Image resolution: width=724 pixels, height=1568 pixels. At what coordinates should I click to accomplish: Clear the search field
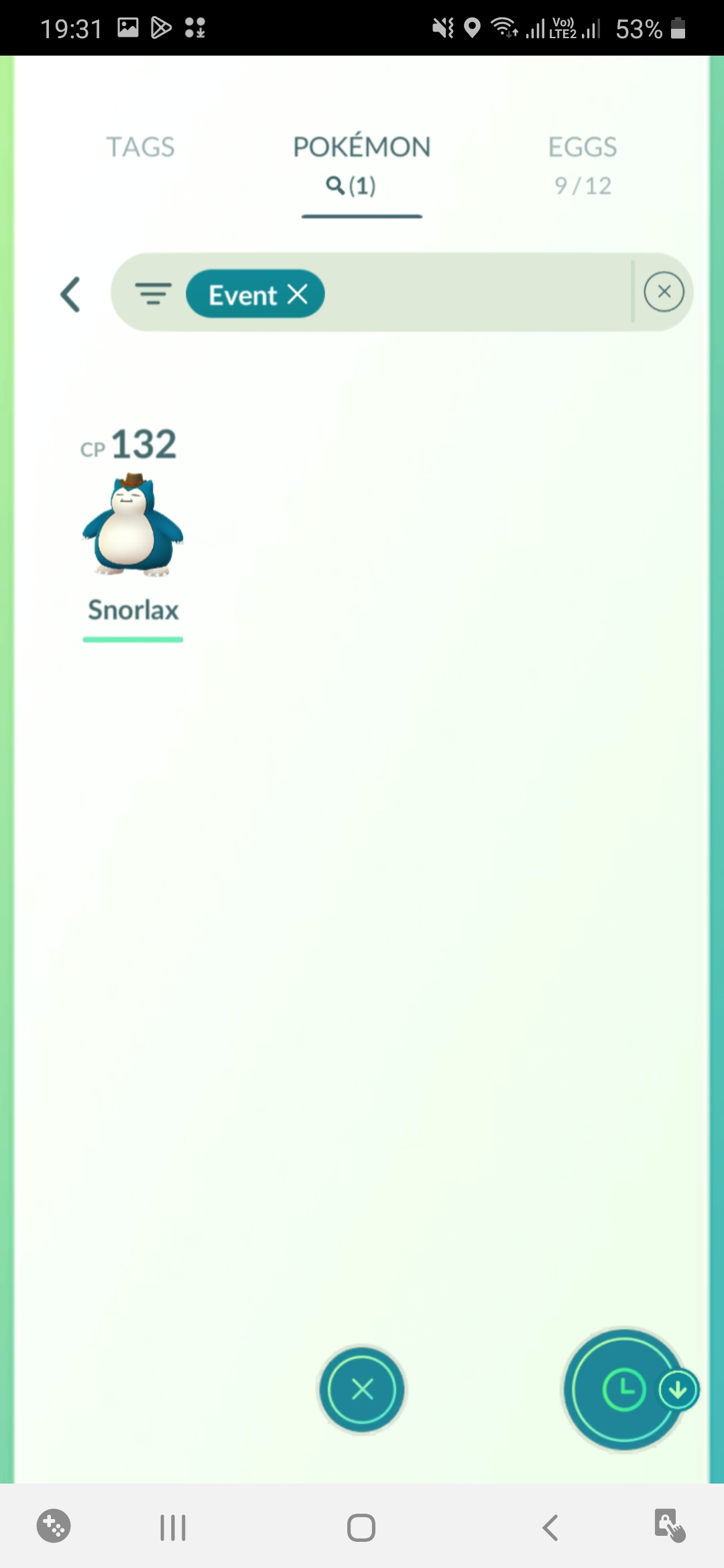[664, 292]
